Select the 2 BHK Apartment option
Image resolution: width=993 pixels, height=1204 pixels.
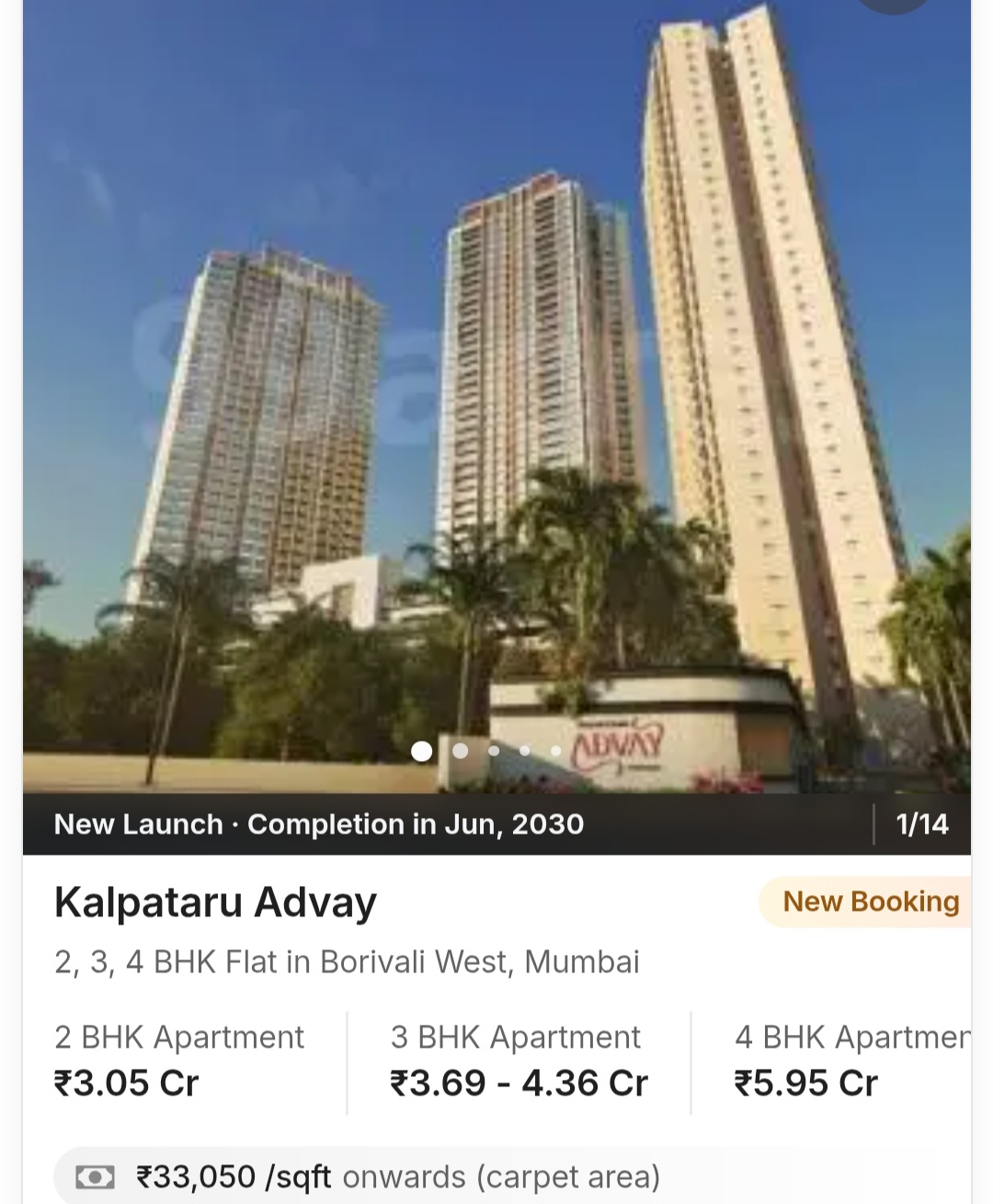(178, 1060)
